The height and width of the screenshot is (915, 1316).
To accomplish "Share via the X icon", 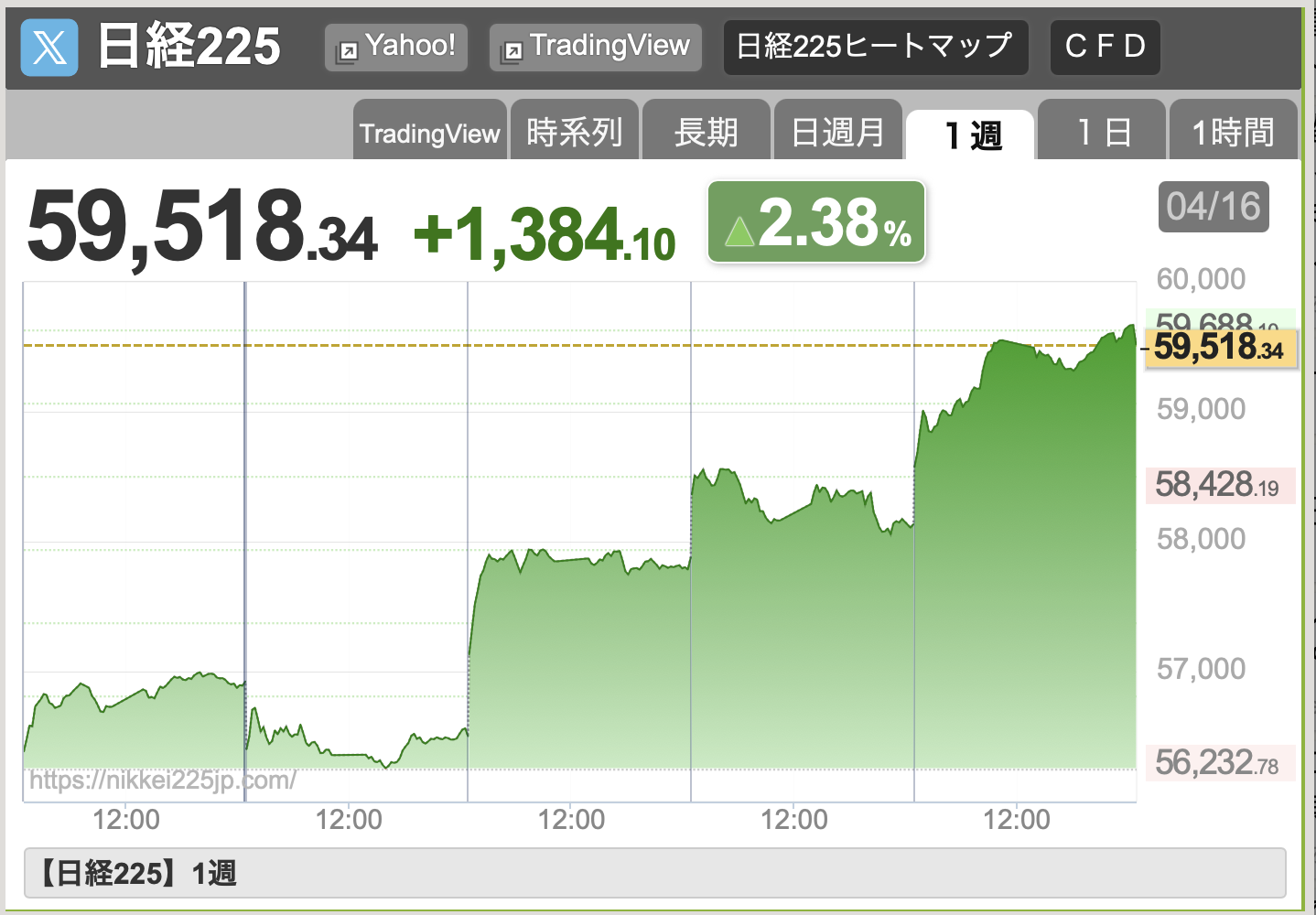I will point(49,47).
